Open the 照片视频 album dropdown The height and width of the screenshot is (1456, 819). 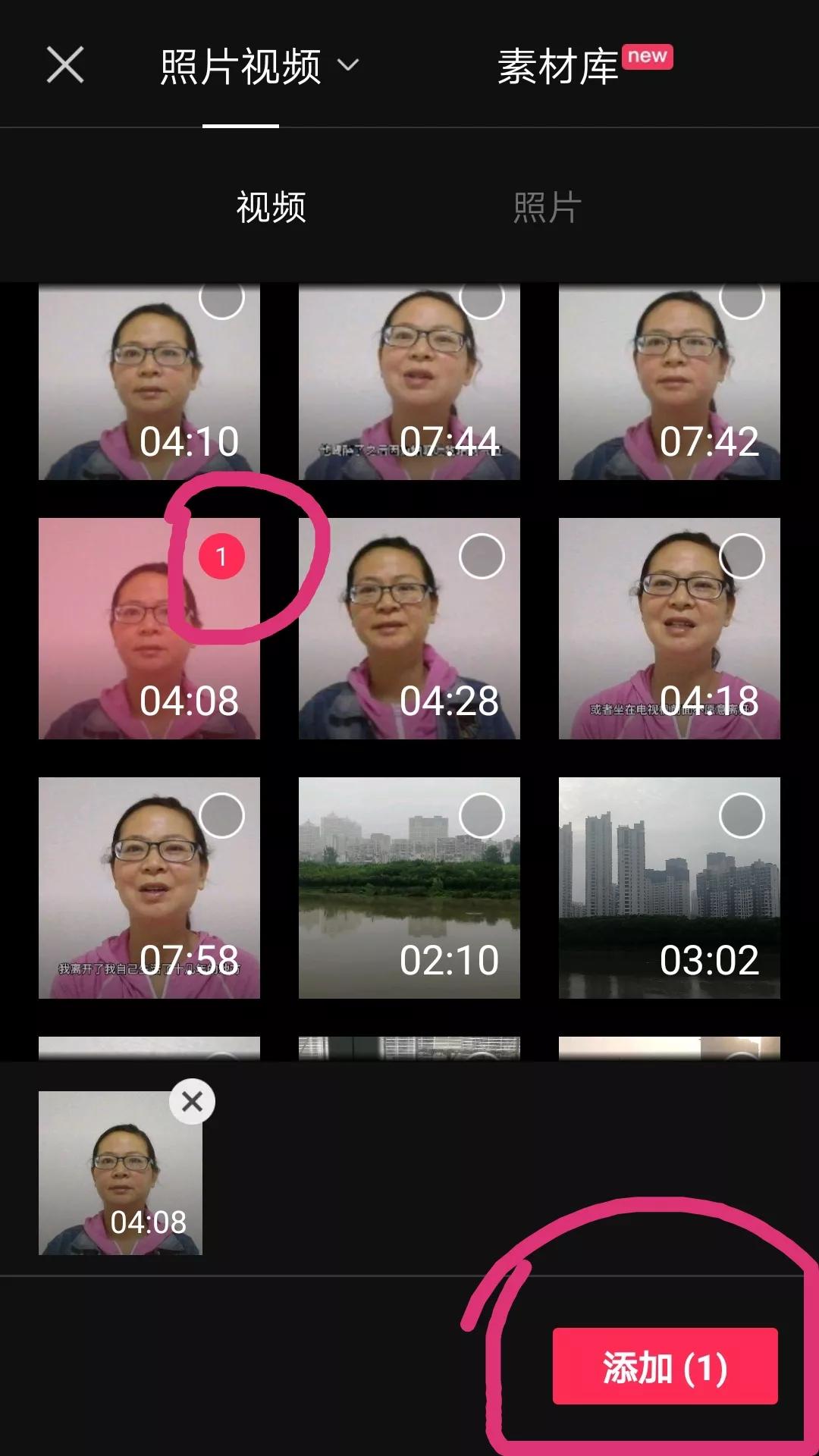[x=239, y=67]
